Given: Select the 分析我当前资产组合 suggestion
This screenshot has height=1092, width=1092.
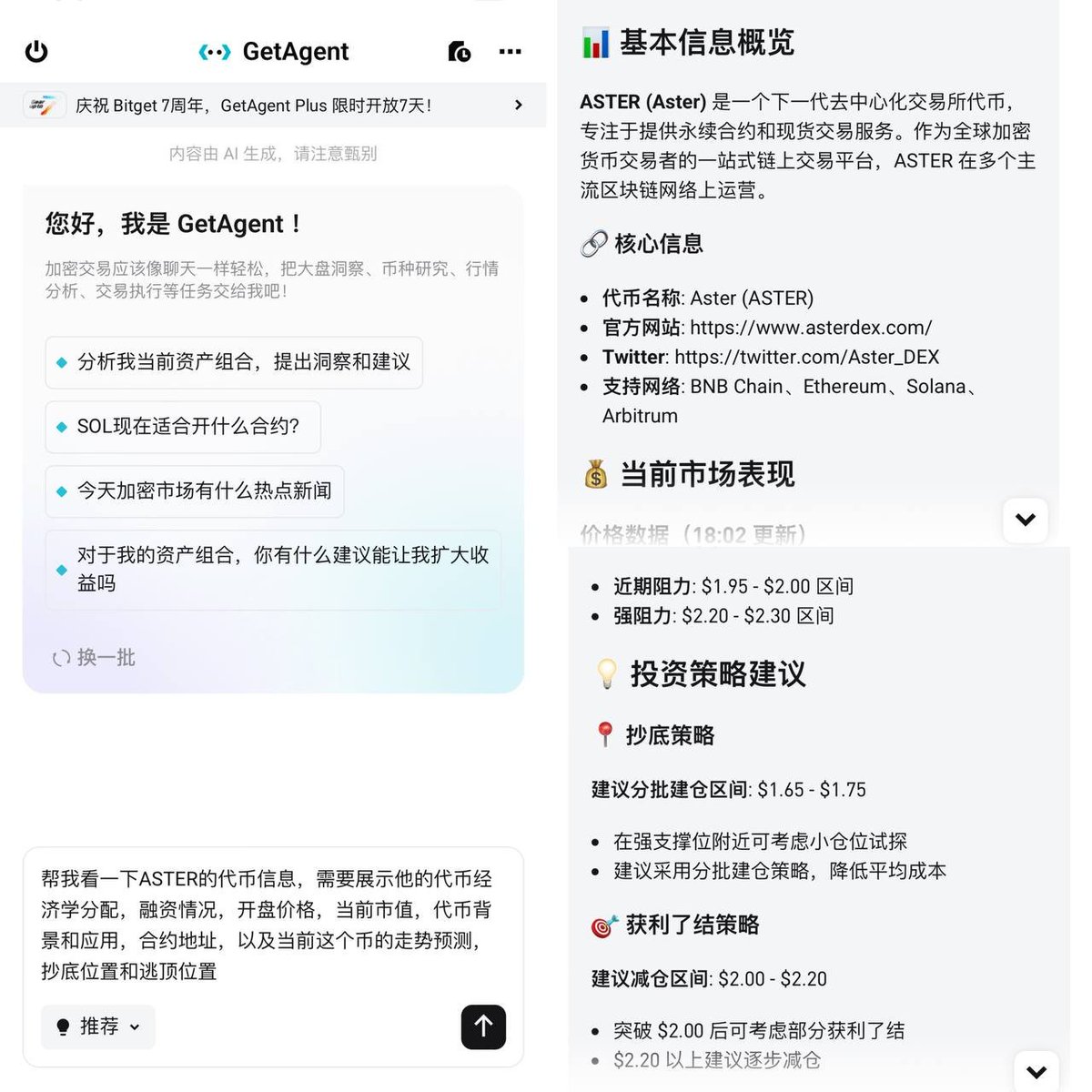Looking at the screenshot, I should (234, 362).
